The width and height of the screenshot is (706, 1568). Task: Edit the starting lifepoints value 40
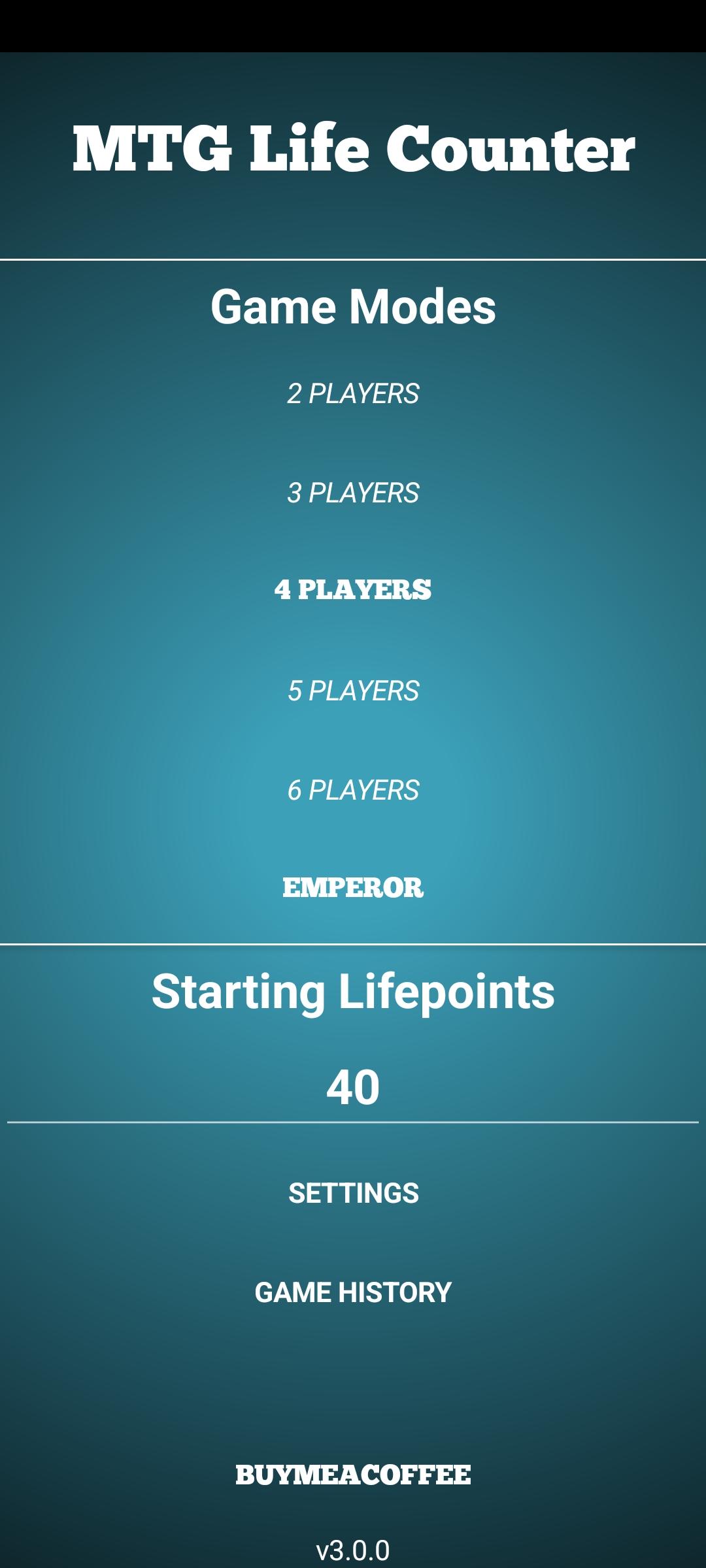tap(353, 1088)
